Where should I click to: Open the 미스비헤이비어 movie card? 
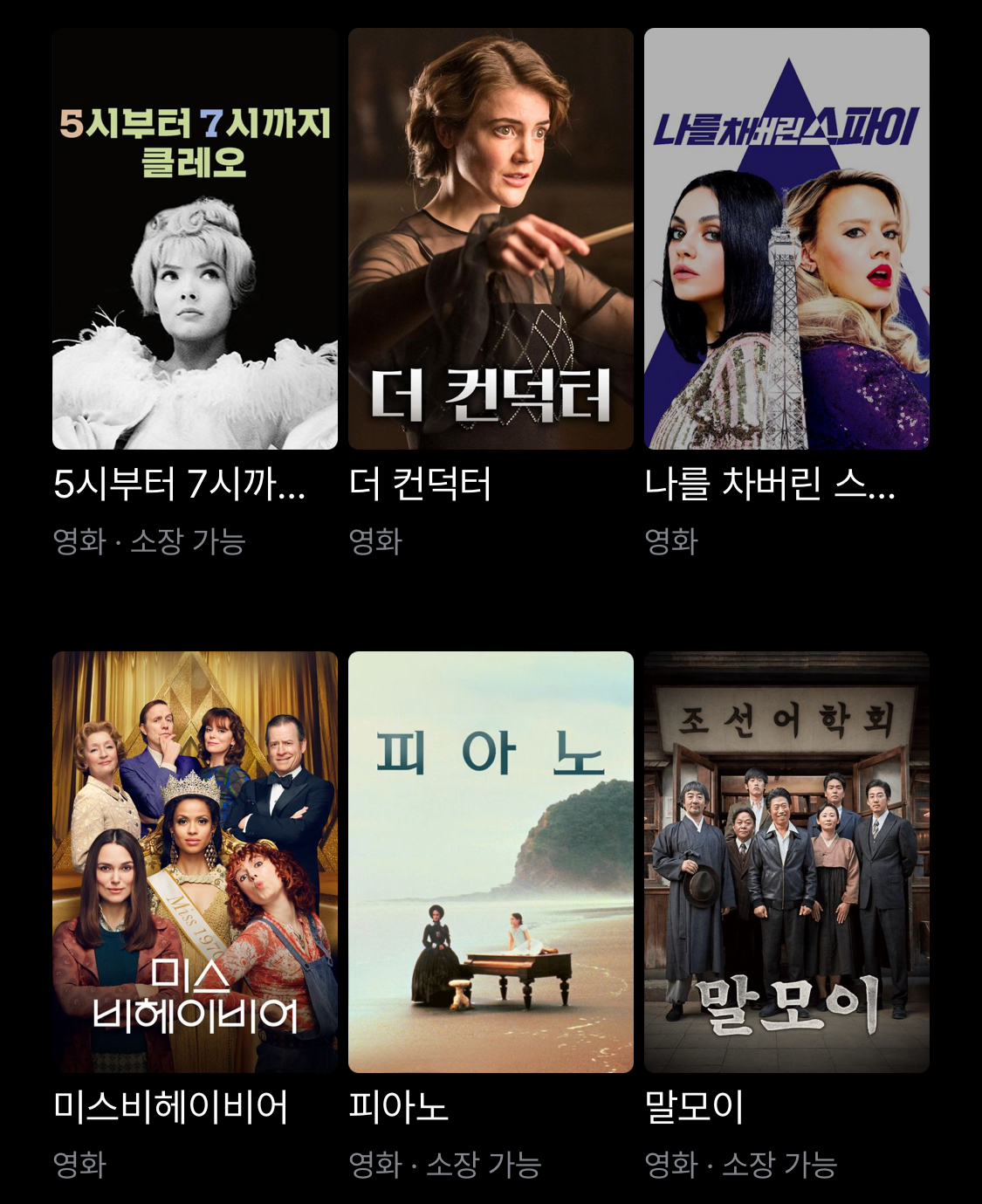[x=195, y=862]
